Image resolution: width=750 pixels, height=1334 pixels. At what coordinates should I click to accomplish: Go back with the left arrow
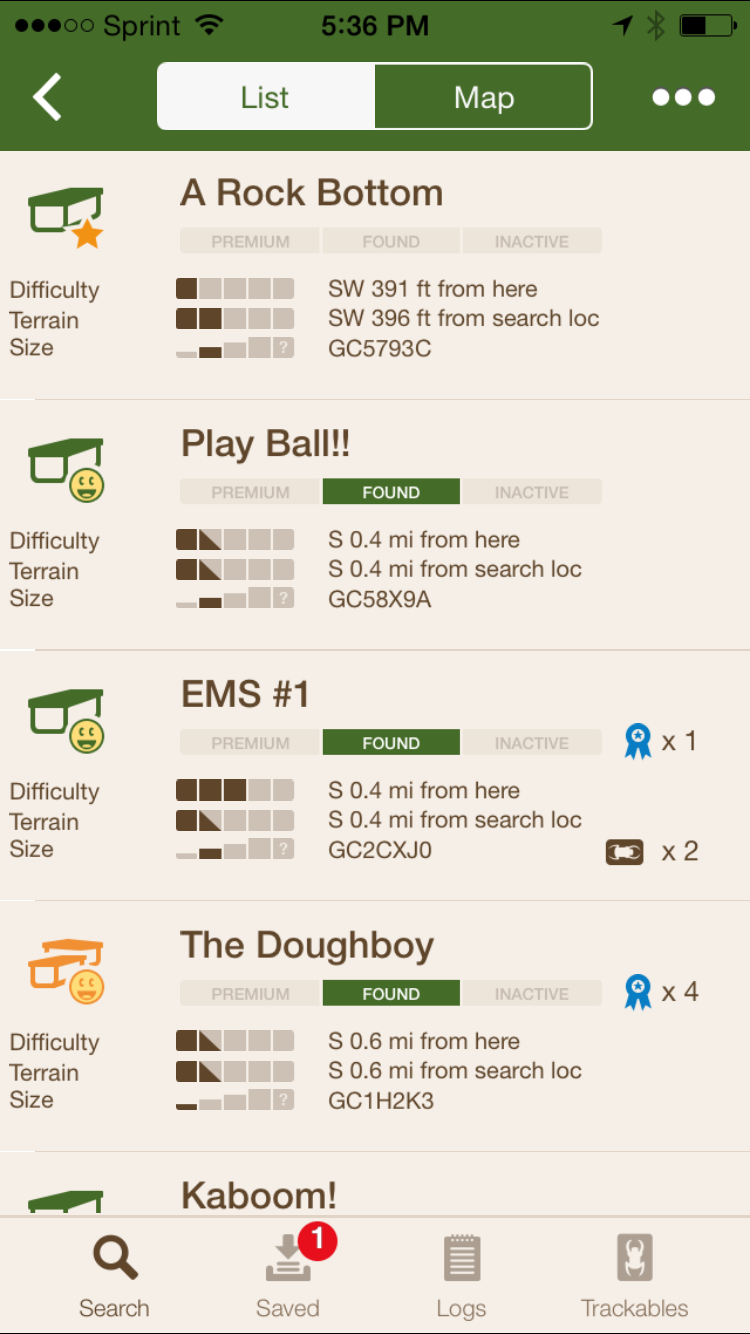click(x=47, y=97)
